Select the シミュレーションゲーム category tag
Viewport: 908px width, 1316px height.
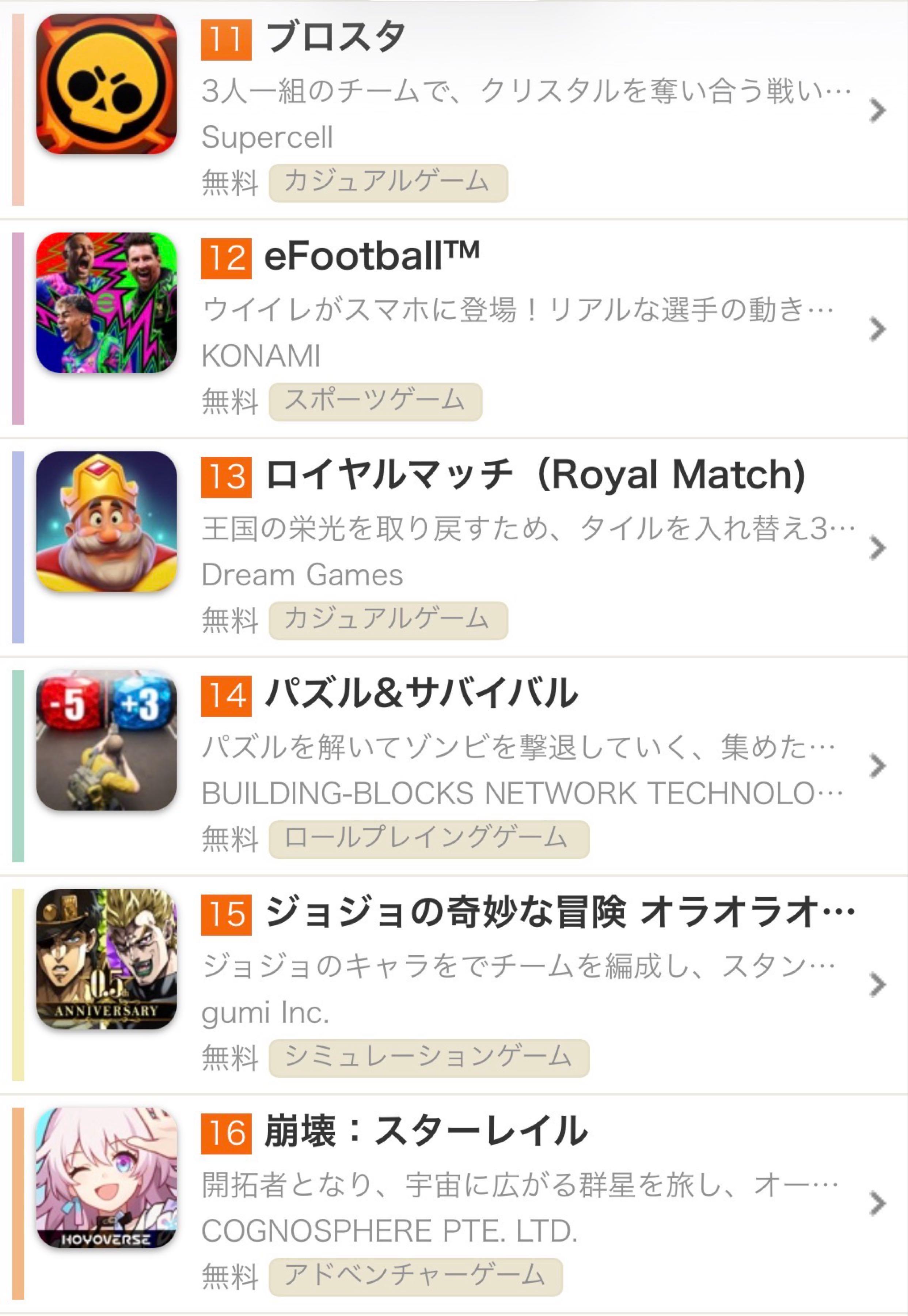[x=428, y=1057]
